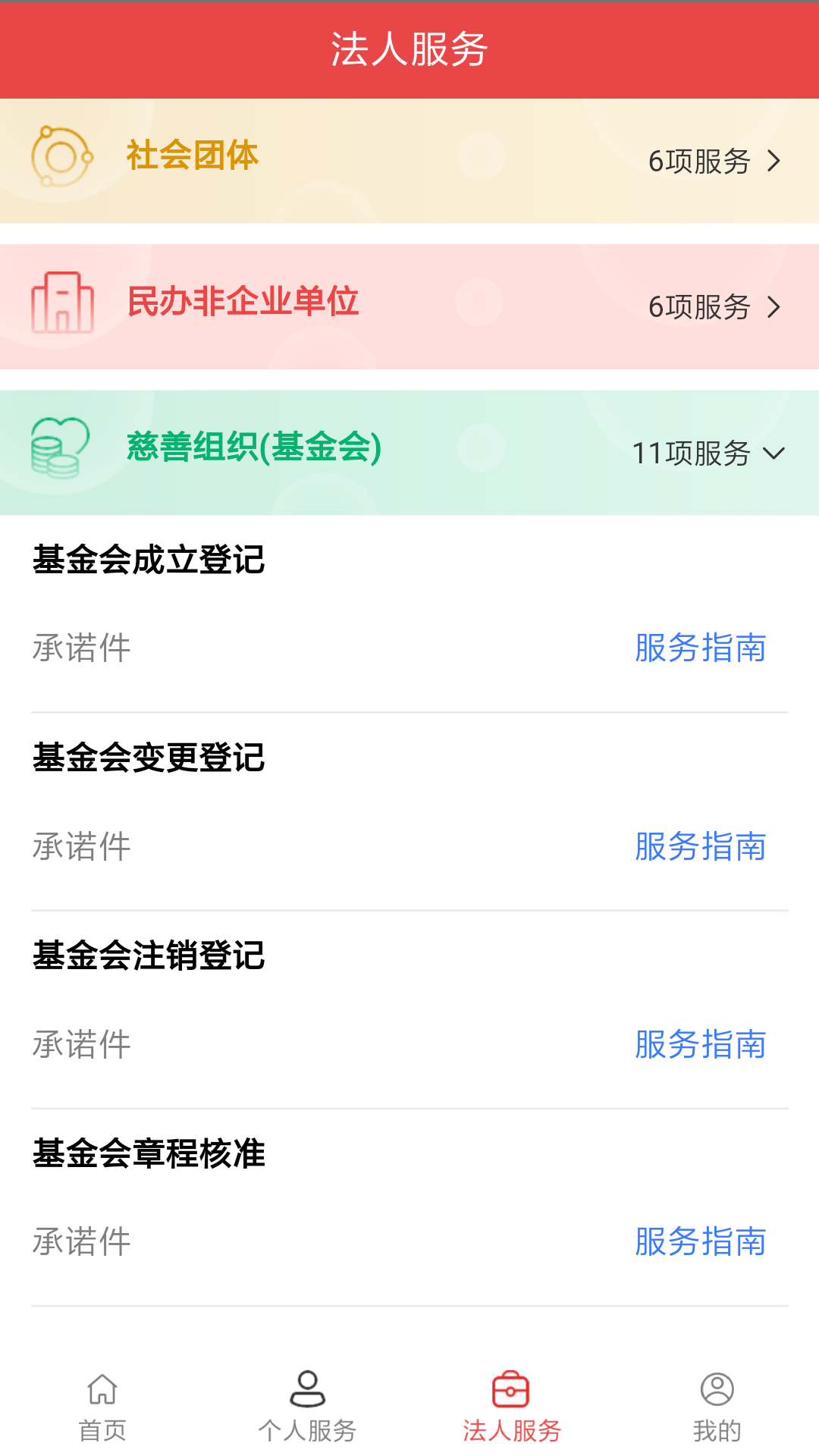
Task: Collapse the expanded foundation services list
Action: tap(774, 455)
